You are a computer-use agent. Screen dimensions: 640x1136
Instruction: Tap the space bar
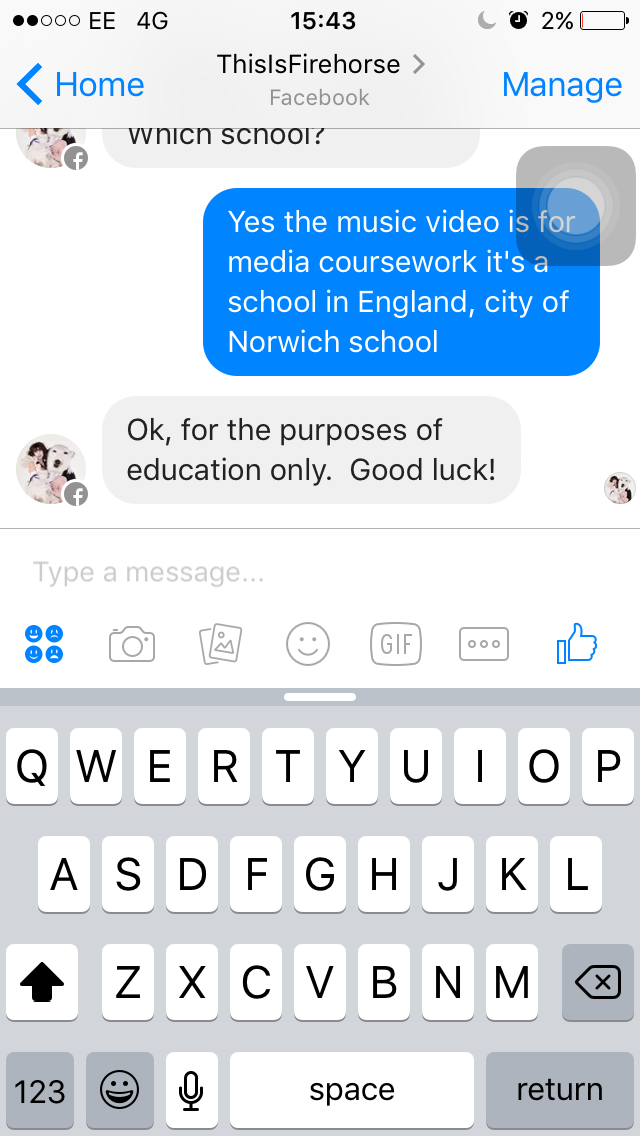tap(352, 1090)
